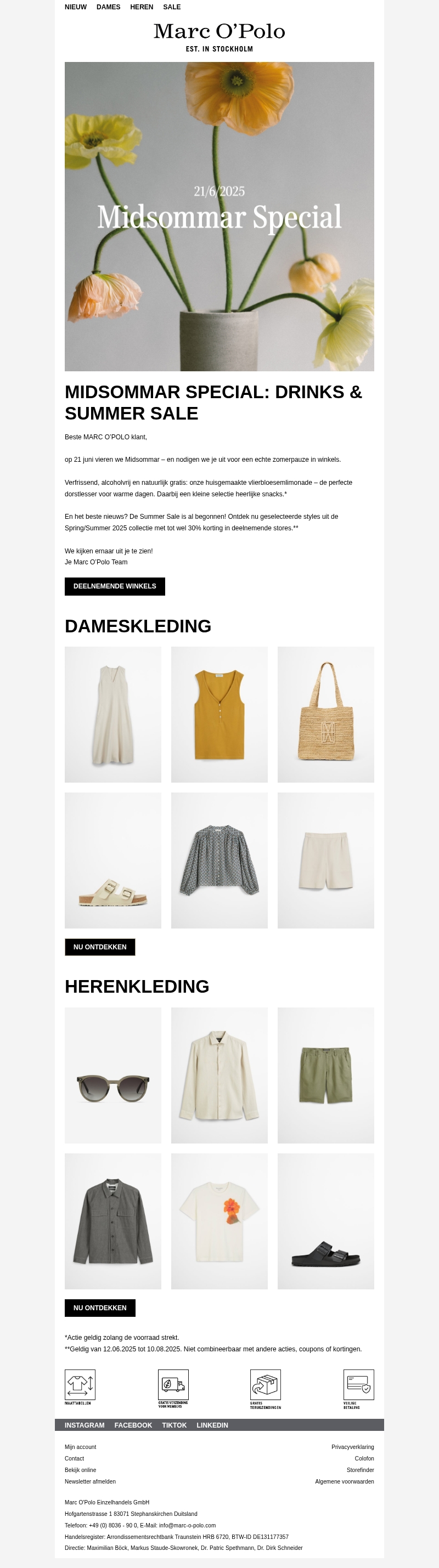Image resolution: width=439 pixels, height=1568 pixels.
Task: Open the HEREN category link
Action: point(141,7)
